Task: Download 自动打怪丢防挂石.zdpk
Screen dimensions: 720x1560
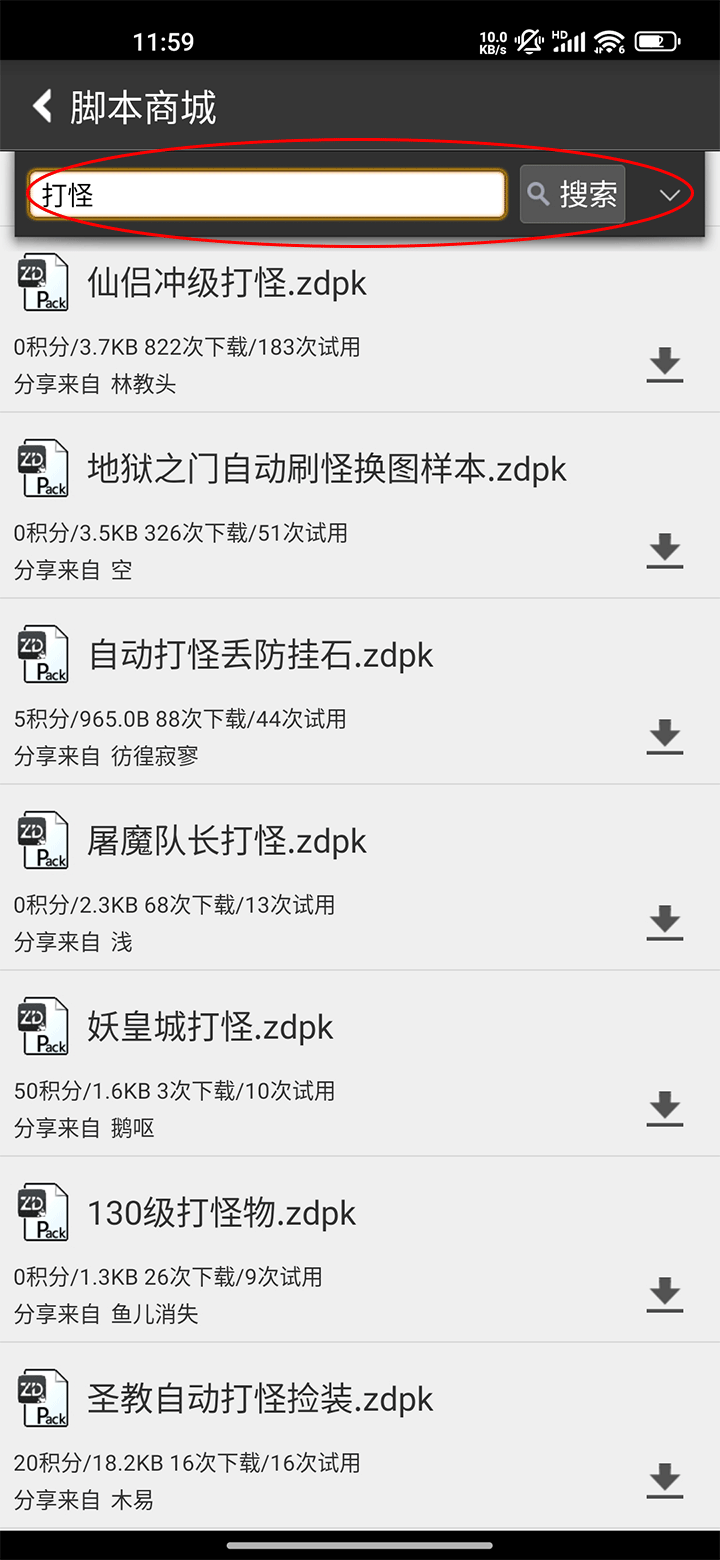Action: (x=665, y=737)
